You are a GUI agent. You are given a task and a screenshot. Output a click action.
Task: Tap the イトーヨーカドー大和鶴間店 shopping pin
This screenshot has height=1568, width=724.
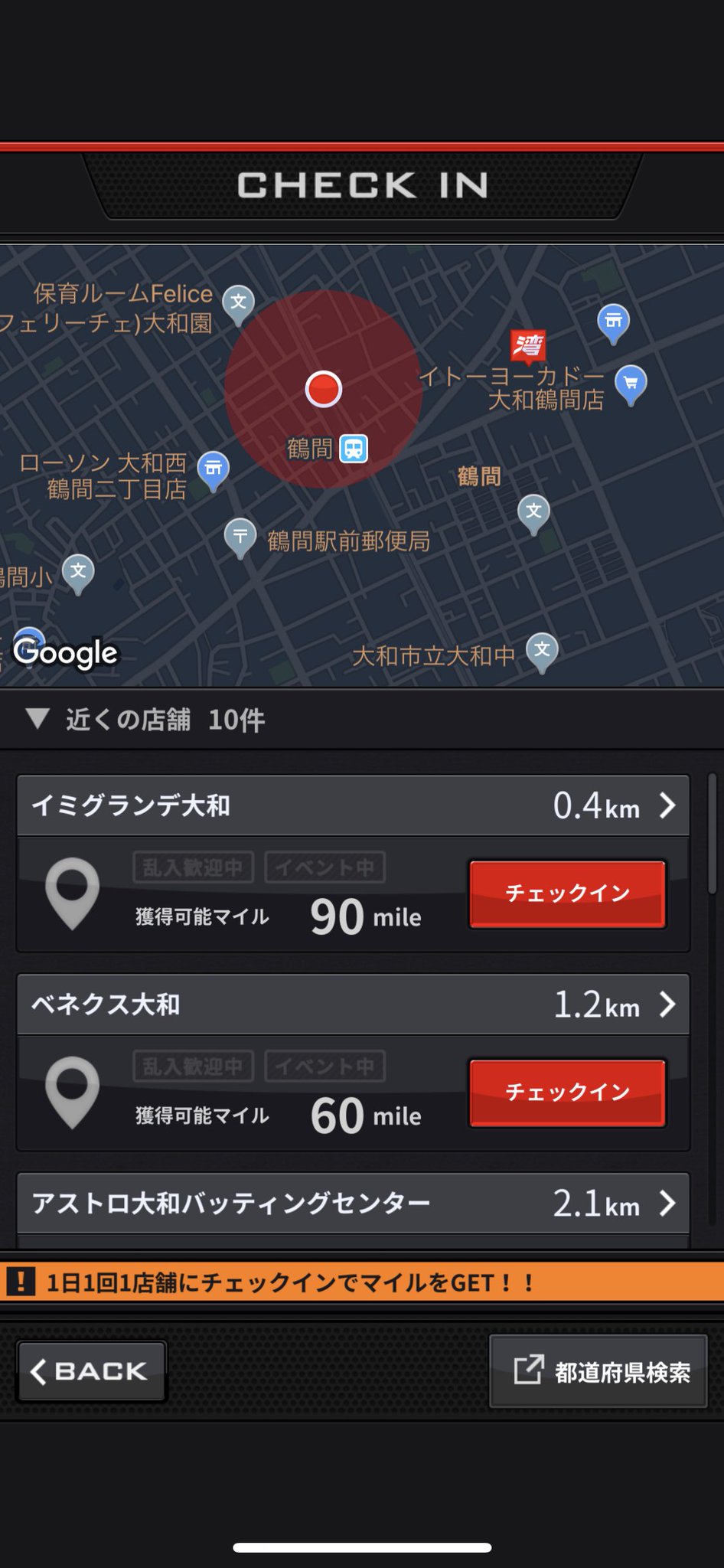coord(631,384)
